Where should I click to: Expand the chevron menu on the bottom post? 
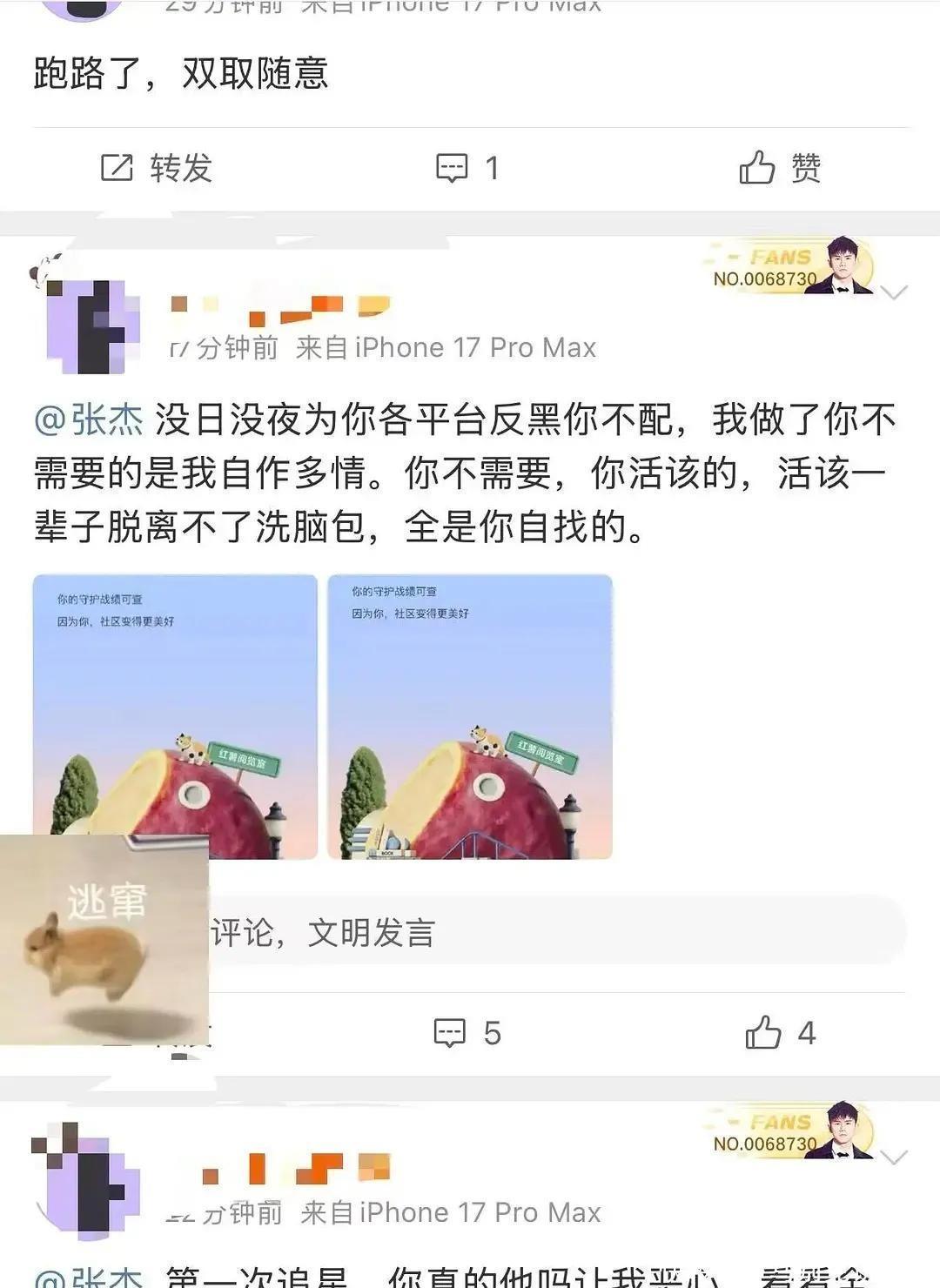point(894,1157)
